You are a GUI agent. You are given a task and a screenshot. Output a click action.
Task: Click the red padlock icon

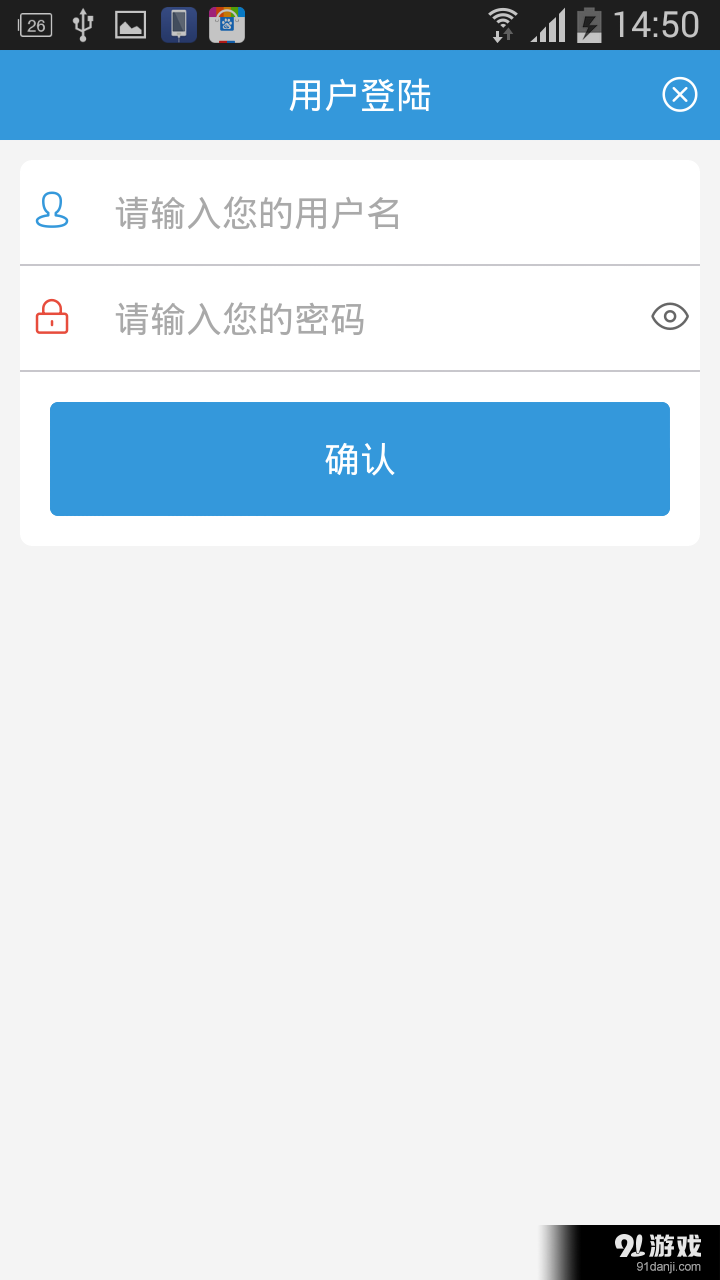[x=51, y=316]
